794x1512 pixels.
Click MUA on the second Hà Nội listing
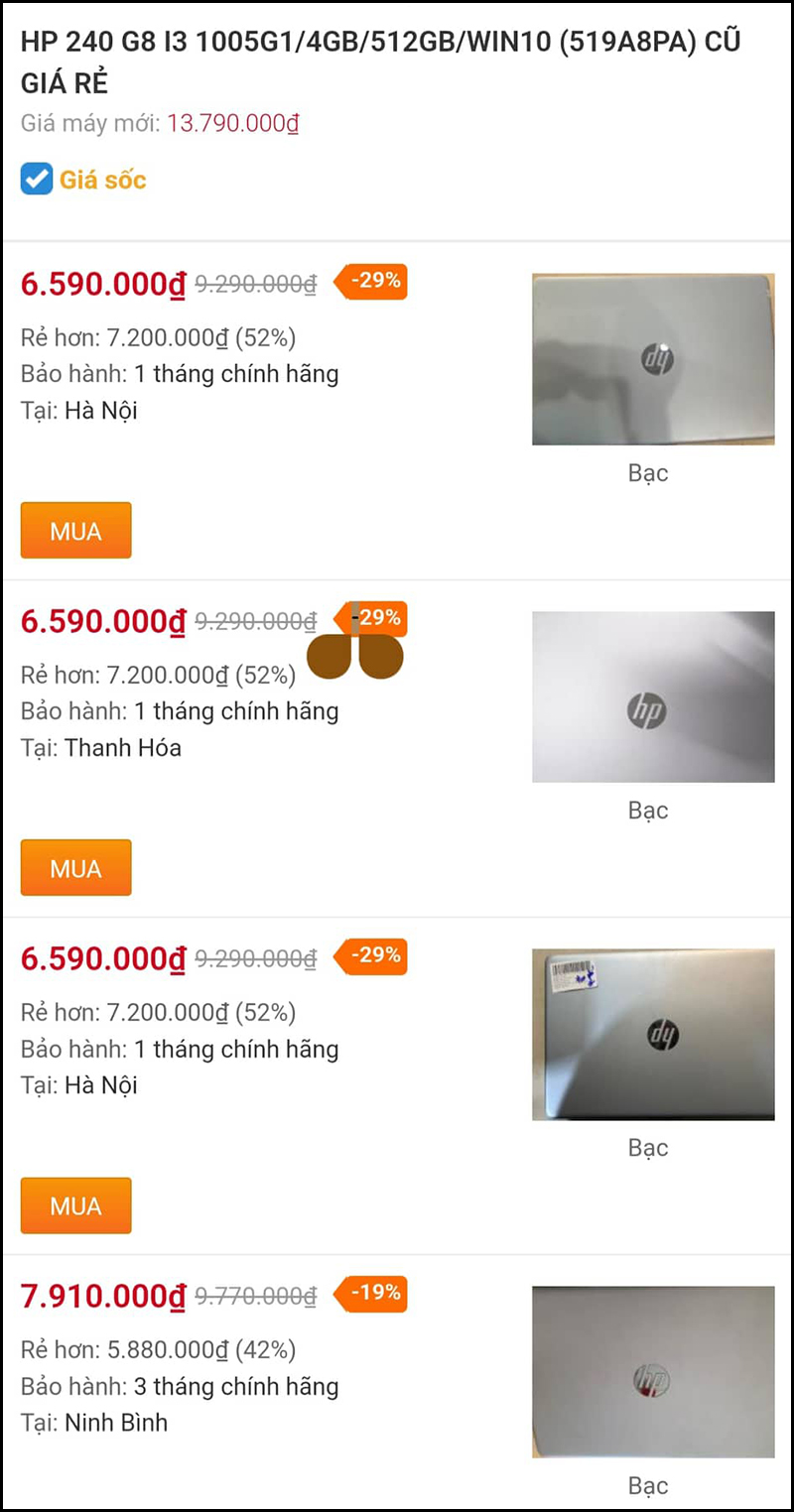[x=75, y=1205]
